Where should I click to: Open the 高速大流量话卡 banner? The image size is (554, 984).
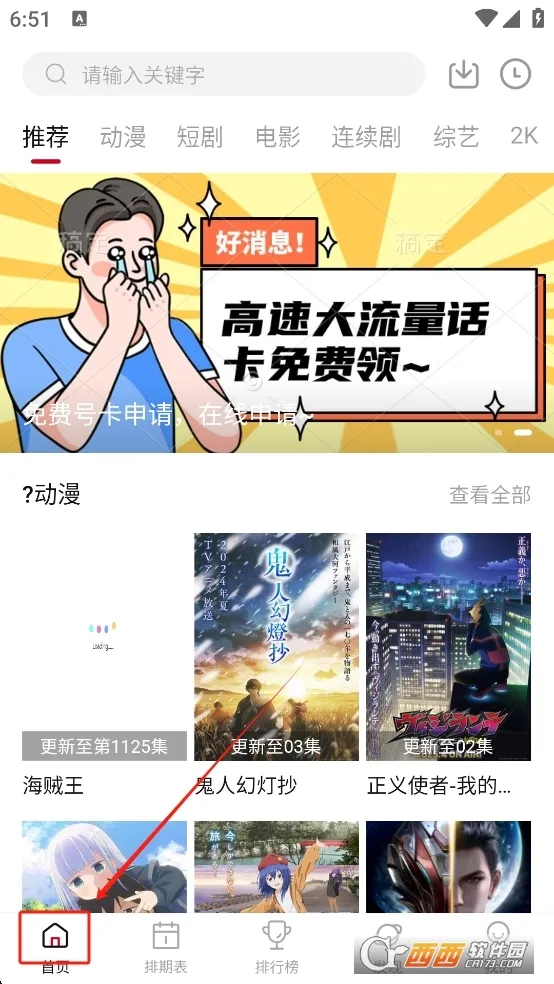(277, 313)
